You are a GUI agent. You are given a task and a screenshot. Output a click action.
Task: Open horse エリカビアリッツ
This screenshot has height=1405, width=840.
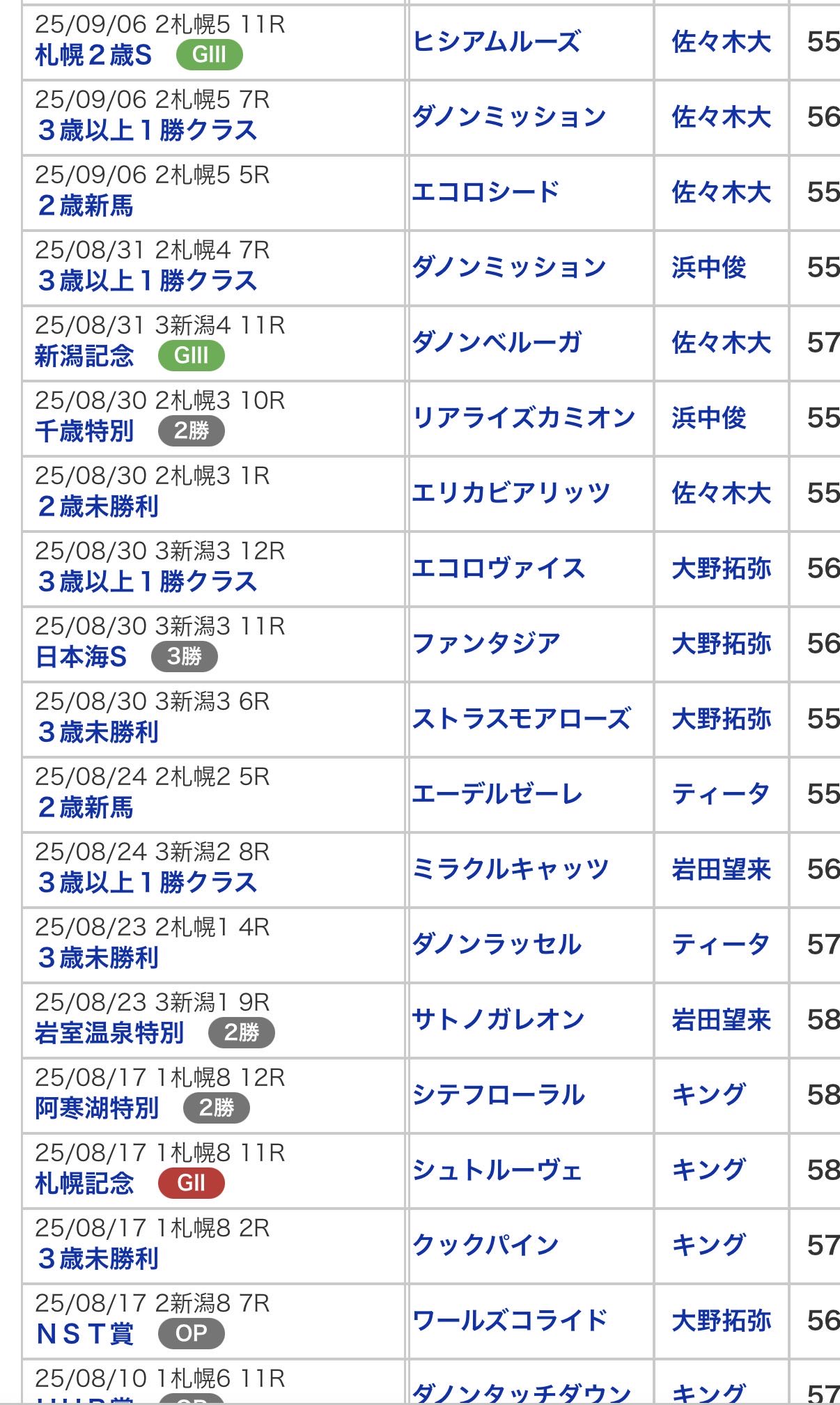tap(511, 493)
